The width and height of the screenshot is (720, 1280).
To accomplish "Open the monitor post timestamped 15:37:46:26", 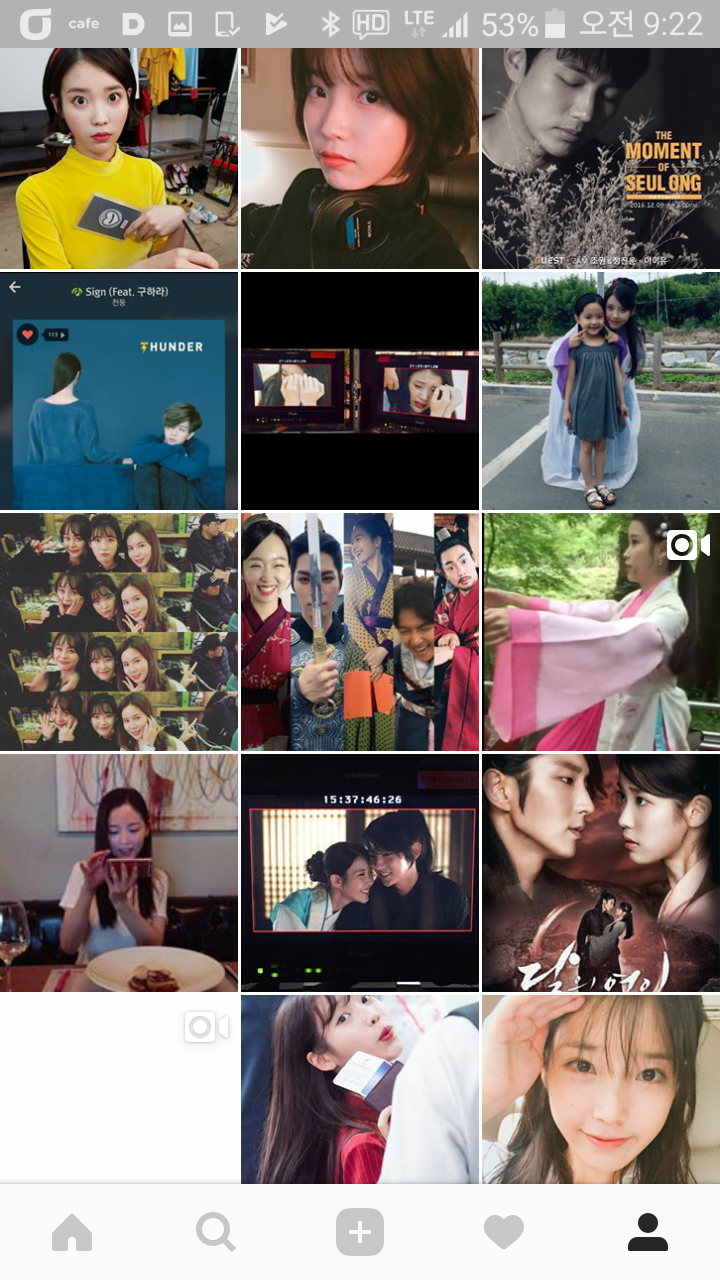I will pyautogui.click(x=360, y=873).
